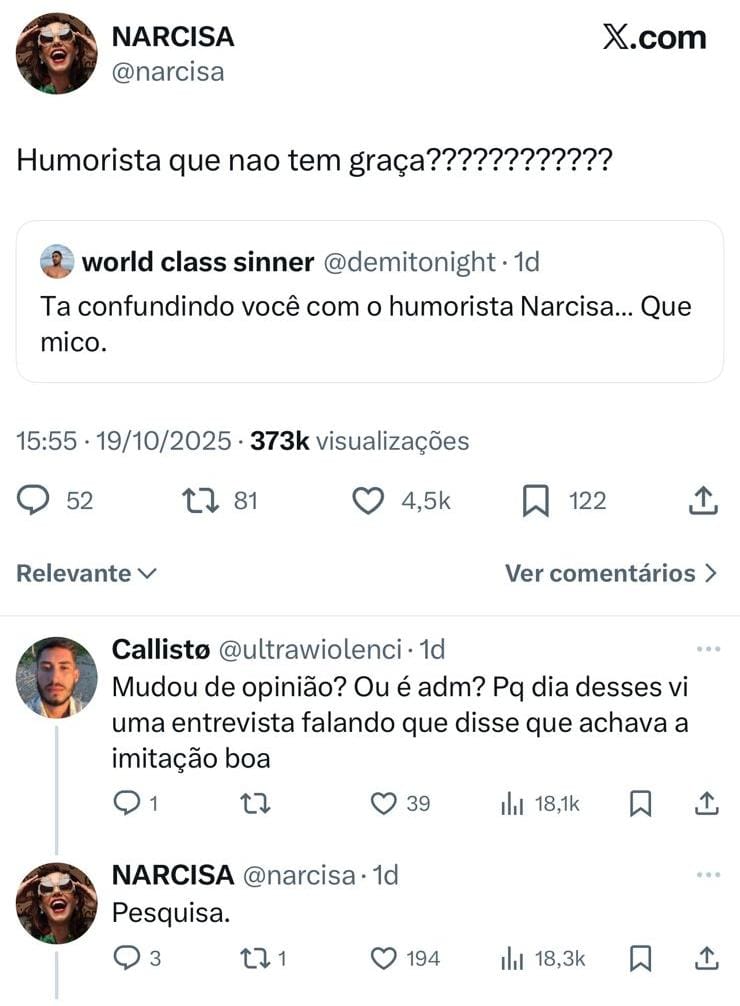Bookmark the main tweet
740x1006 pixels.
[536, 501]
